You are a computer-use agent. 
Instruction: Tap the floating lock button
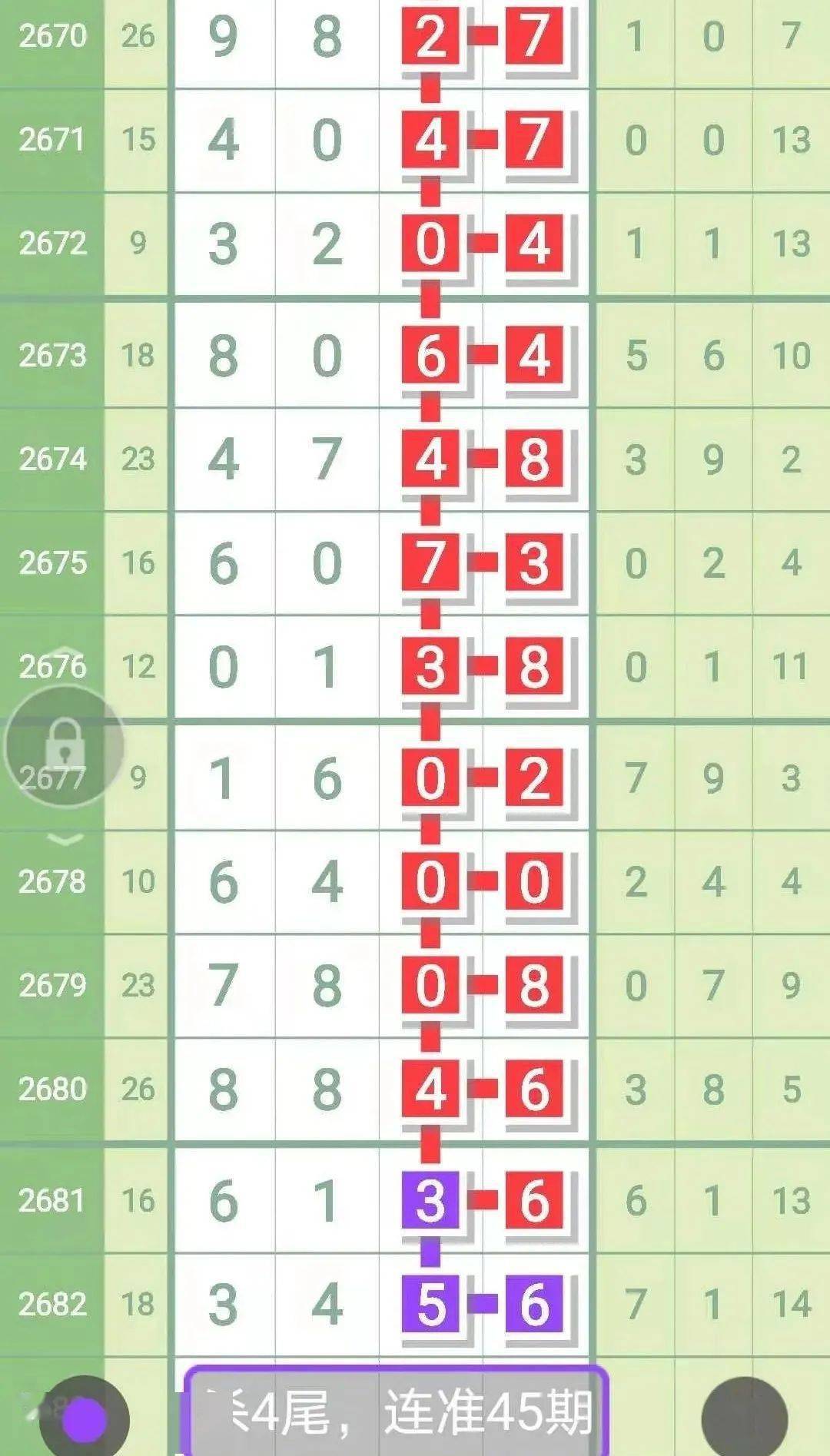65,745
